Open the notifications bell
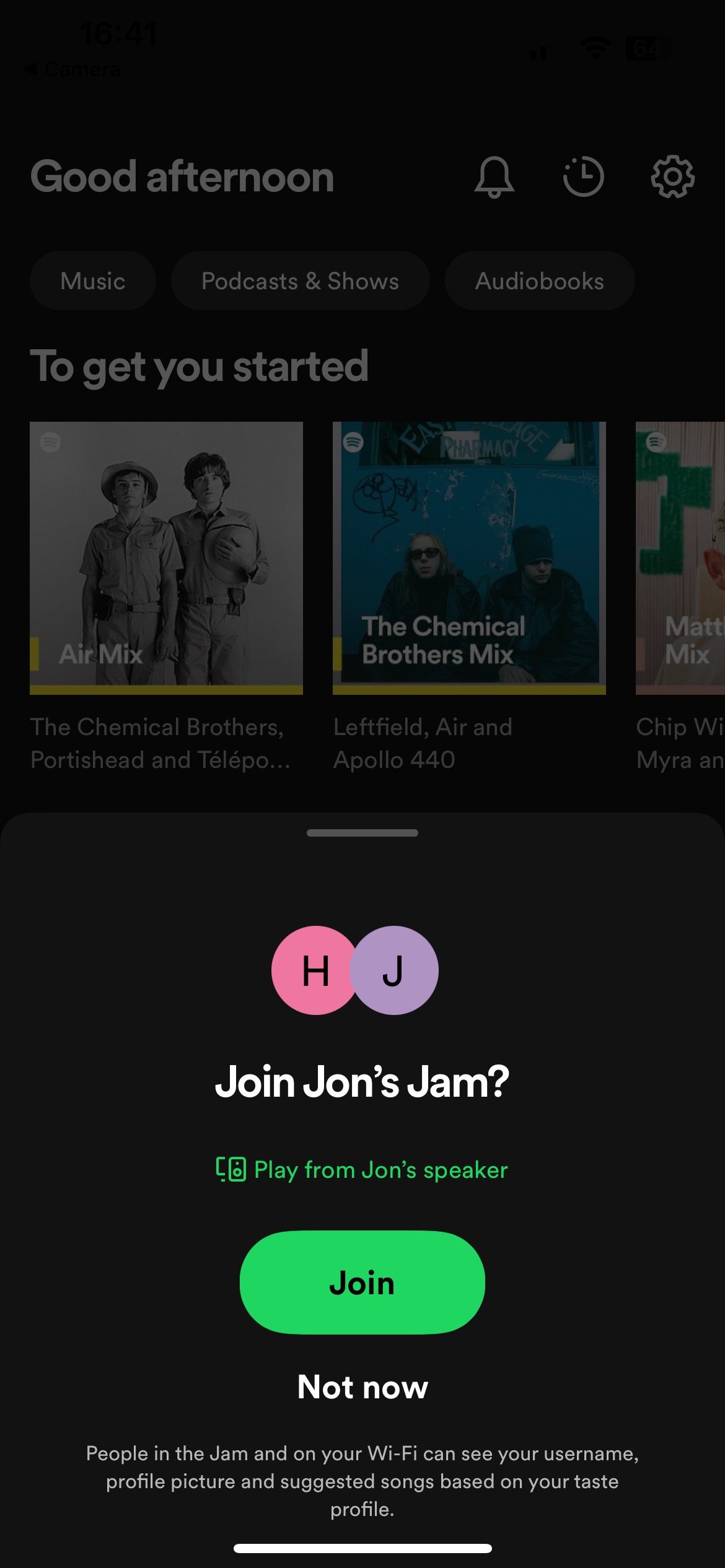The height and width of the screenshot is (1568, 725). [x=494, y=177]
